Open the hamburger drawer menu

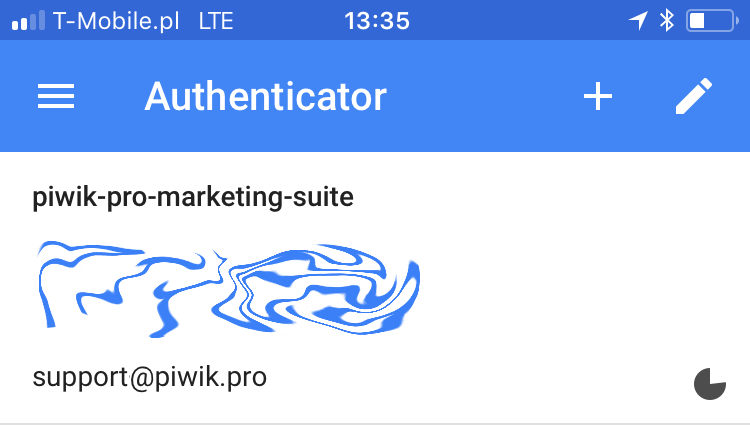pyautogui.click(x=56, y=96)
